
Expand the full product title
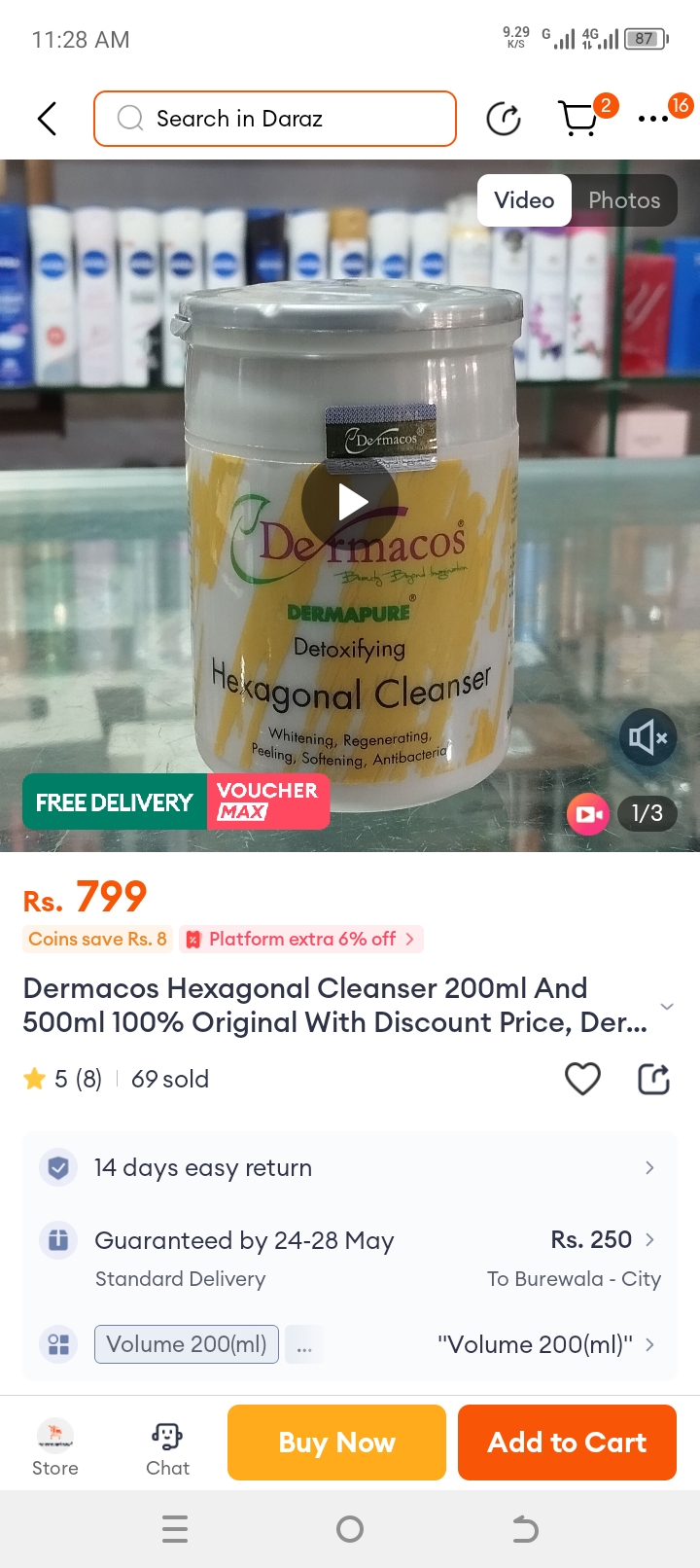(x=666, y=1006)
